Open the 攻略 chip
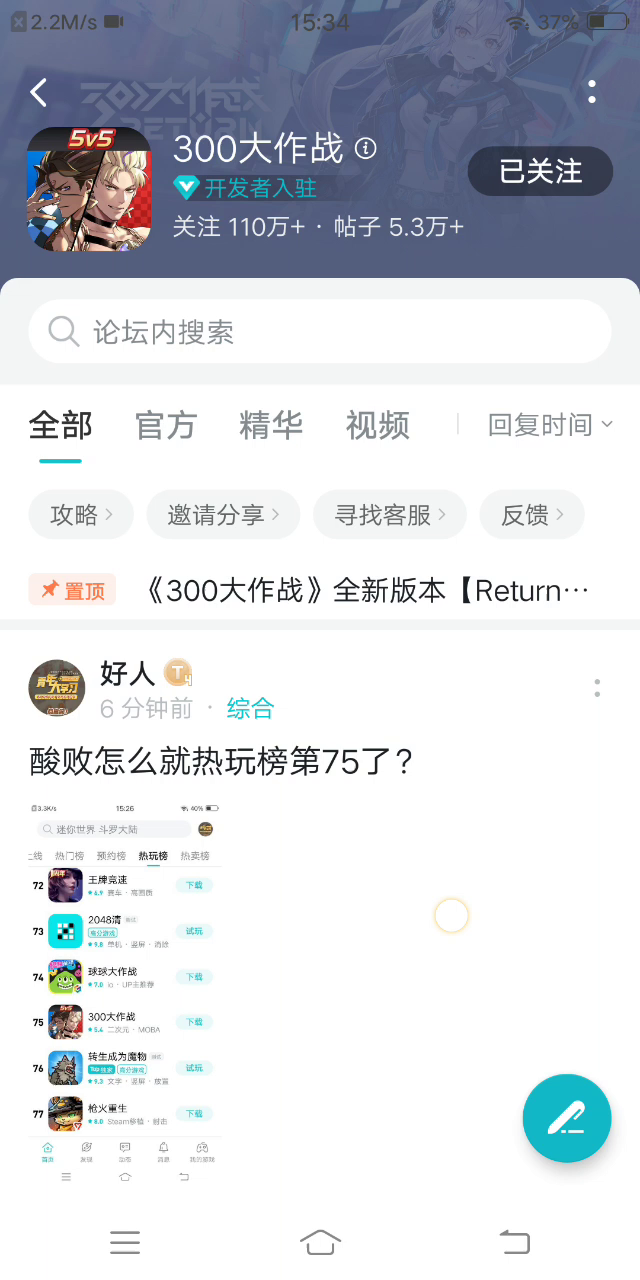This screenshot has height=1280, width=640. pos(81,515)
